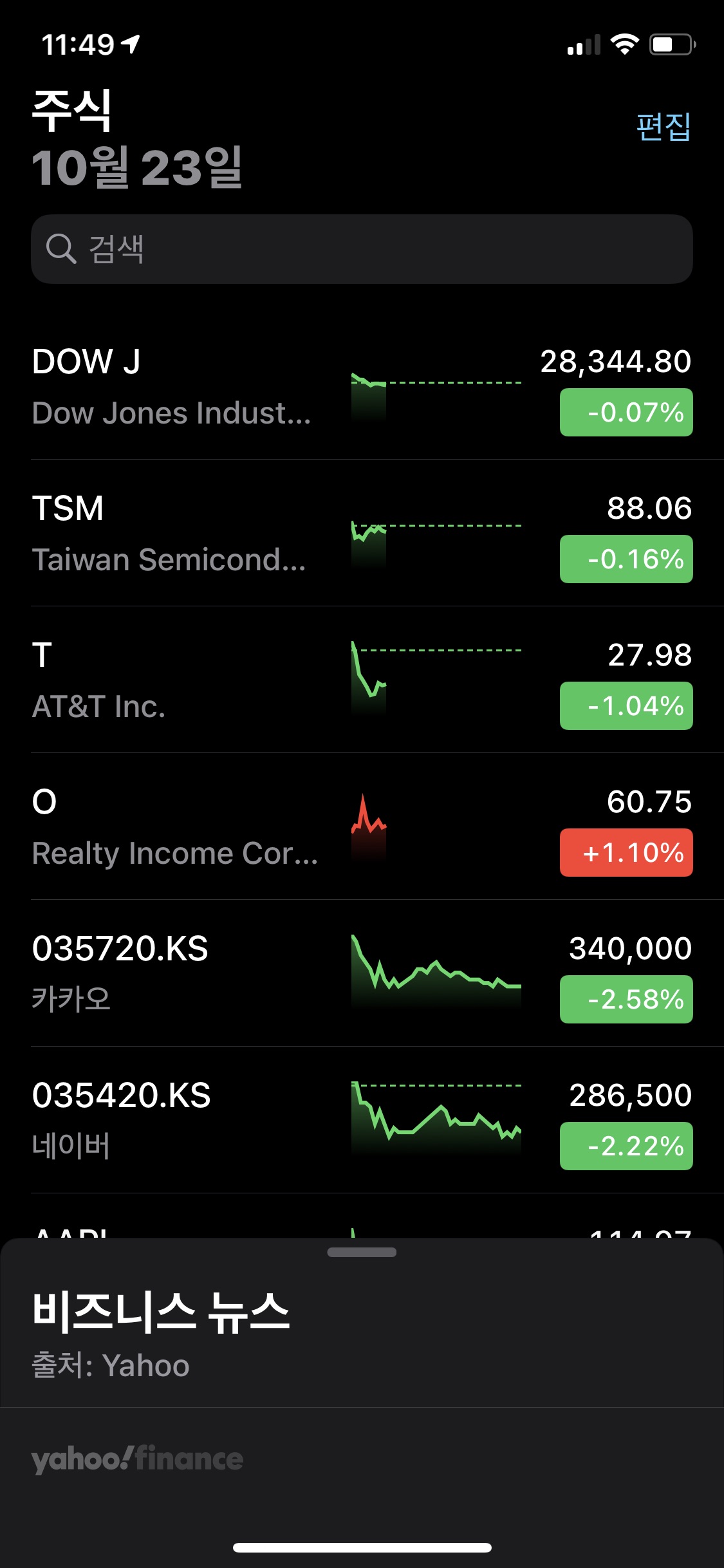Screen dimensions: 724x1568
Task: Open the Yahoo Finance link
Action: (x=137, y=1459)
